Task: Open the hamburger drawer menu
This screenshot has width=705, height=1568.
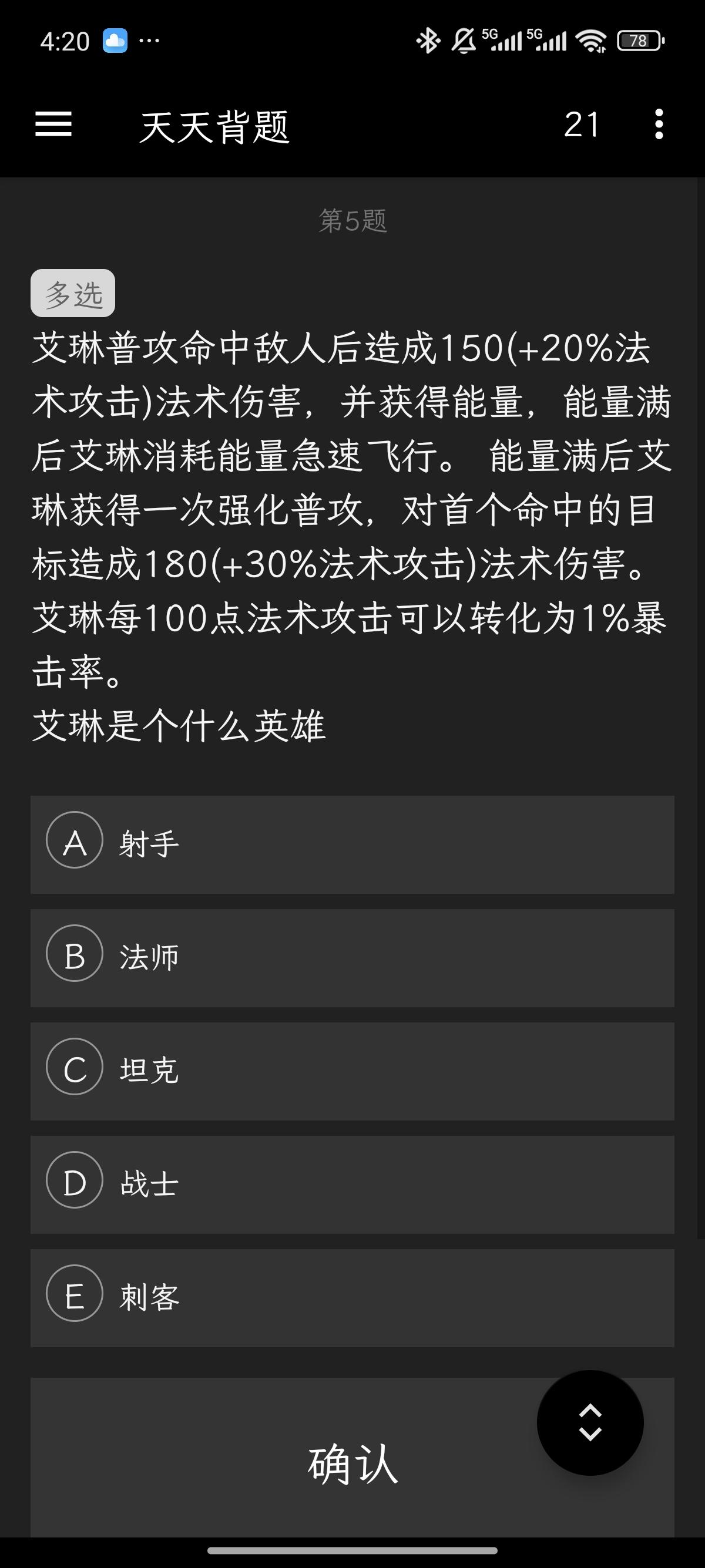Action: coord(53,125)
